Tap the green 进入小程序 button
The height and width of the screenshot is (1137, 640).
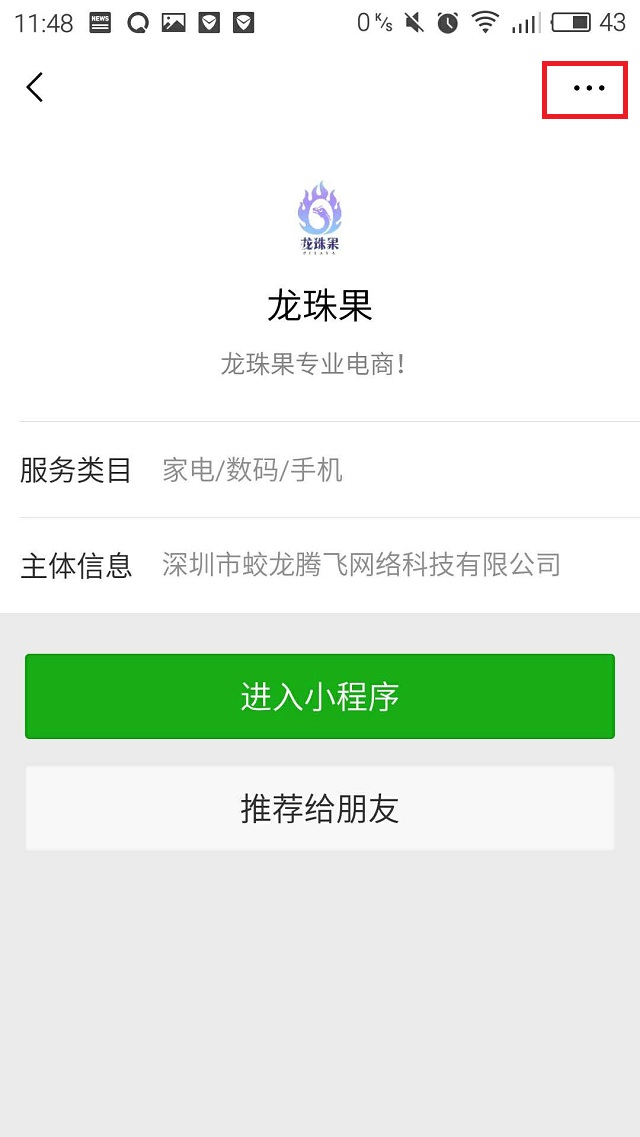tap(320, 696)
